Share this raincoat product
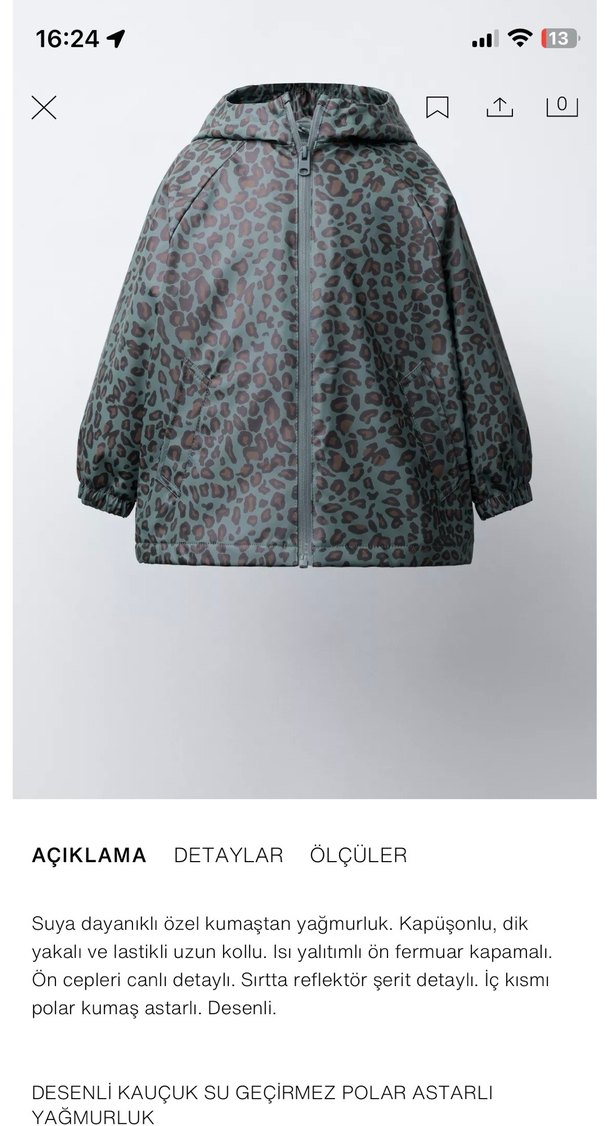 (x=499, y=106)
